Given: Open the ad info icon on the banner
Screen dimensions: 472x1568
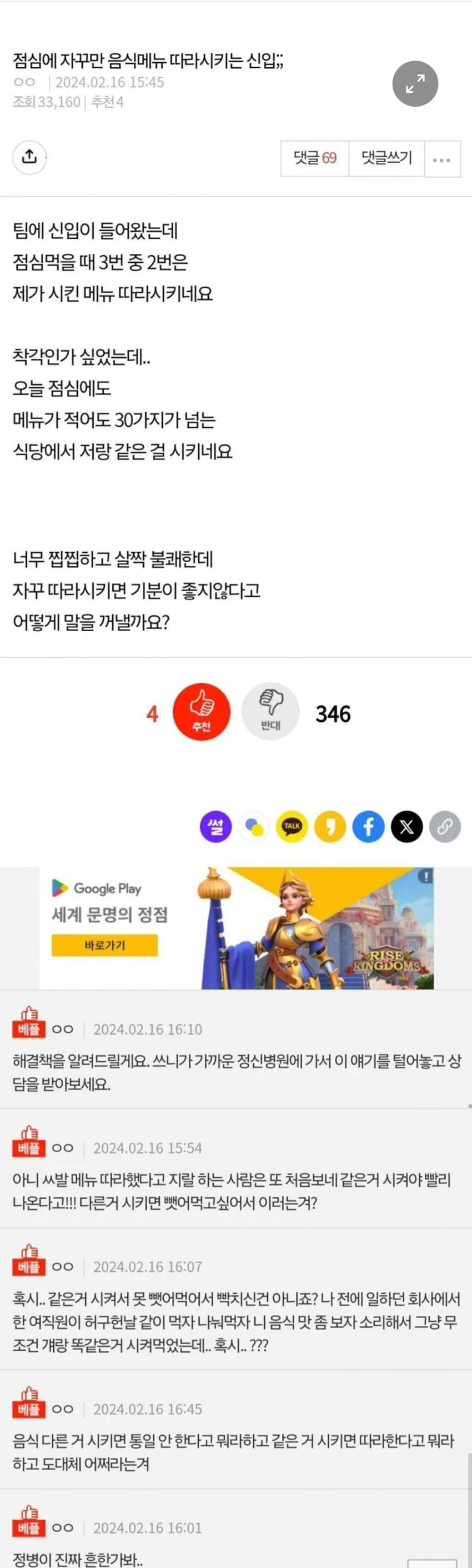Looking at the screenshot, I should click(x=425, y=876).
